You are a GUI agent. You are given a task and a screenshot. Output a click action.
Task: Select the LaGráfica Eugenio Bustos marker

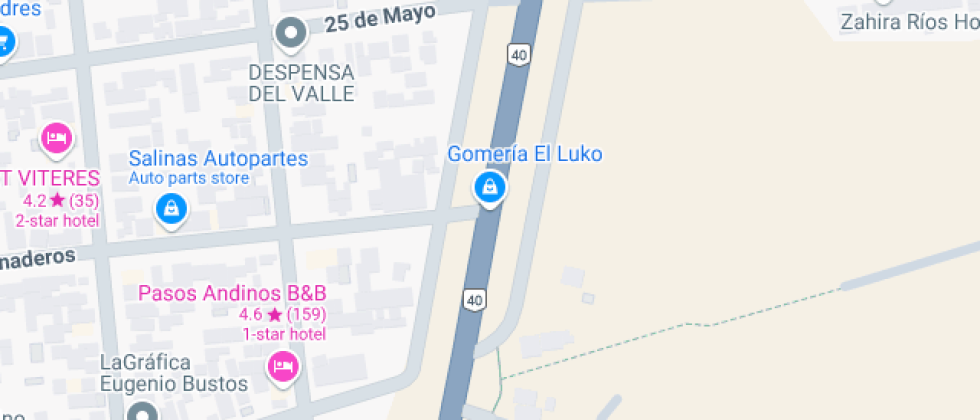143,411
